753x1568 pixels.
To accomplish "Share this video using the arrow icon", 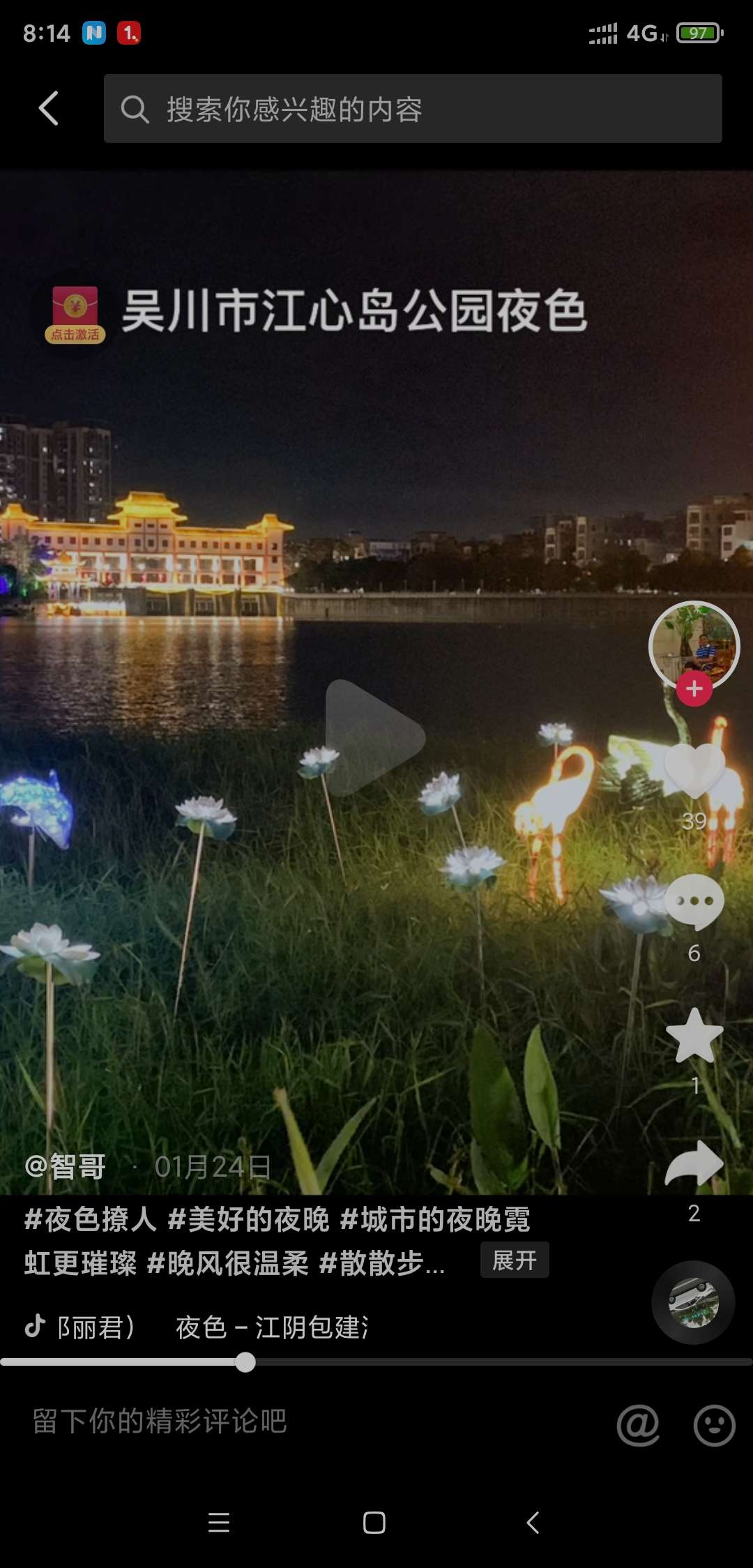I will [x=694, y=1163].
